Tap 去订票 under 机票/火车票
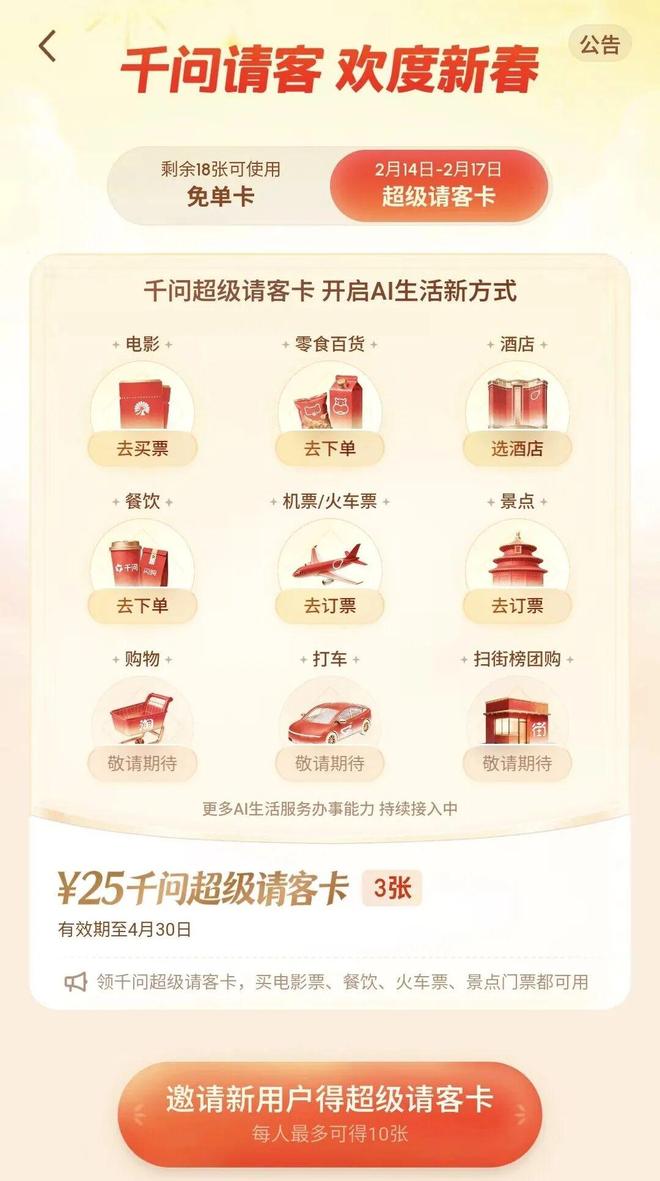This screenshot has height=1181, width=660. [330, 606]
